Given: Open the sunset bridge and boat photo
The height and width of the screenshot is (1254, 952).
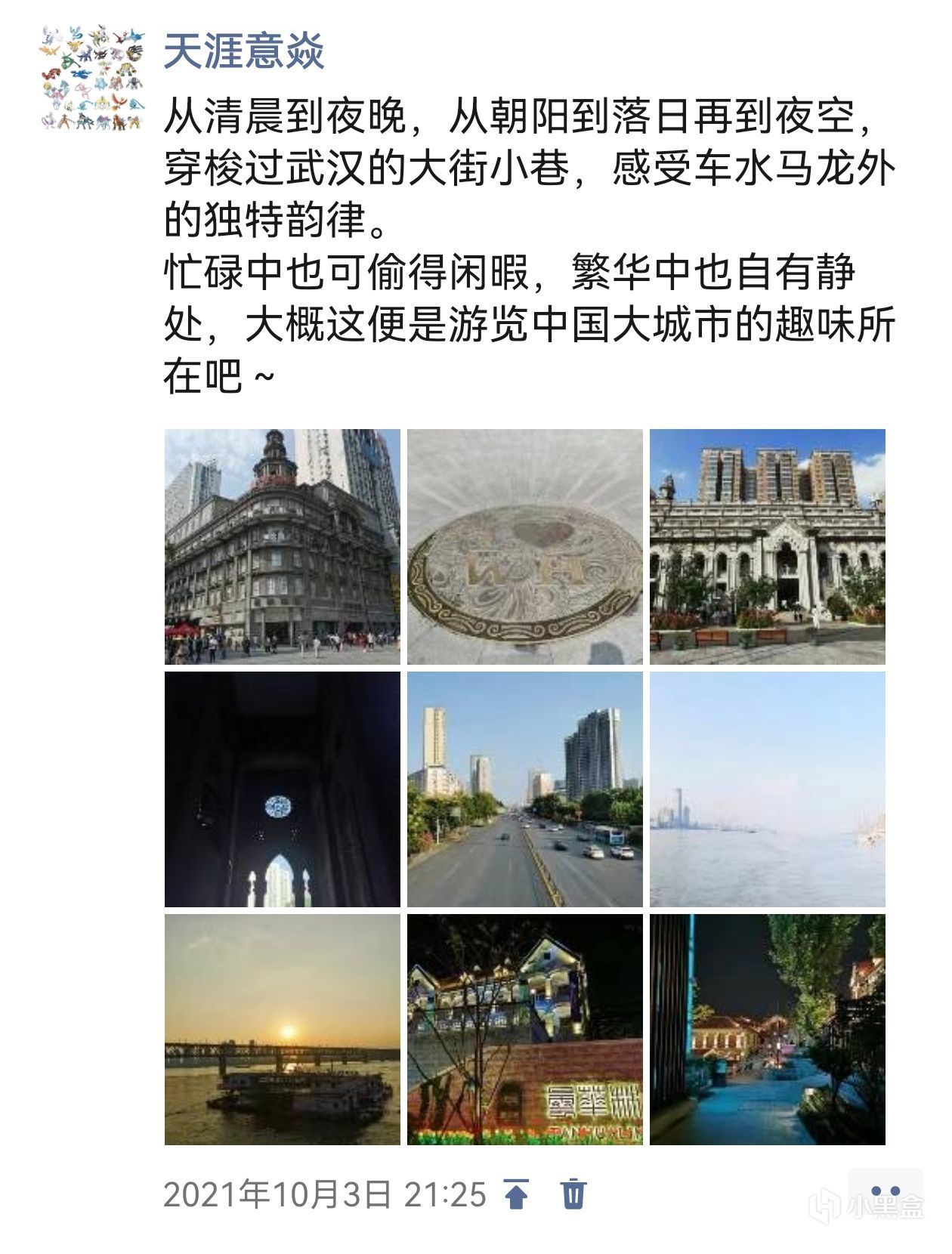Looking at the screenshot, I should (283, 1030).
